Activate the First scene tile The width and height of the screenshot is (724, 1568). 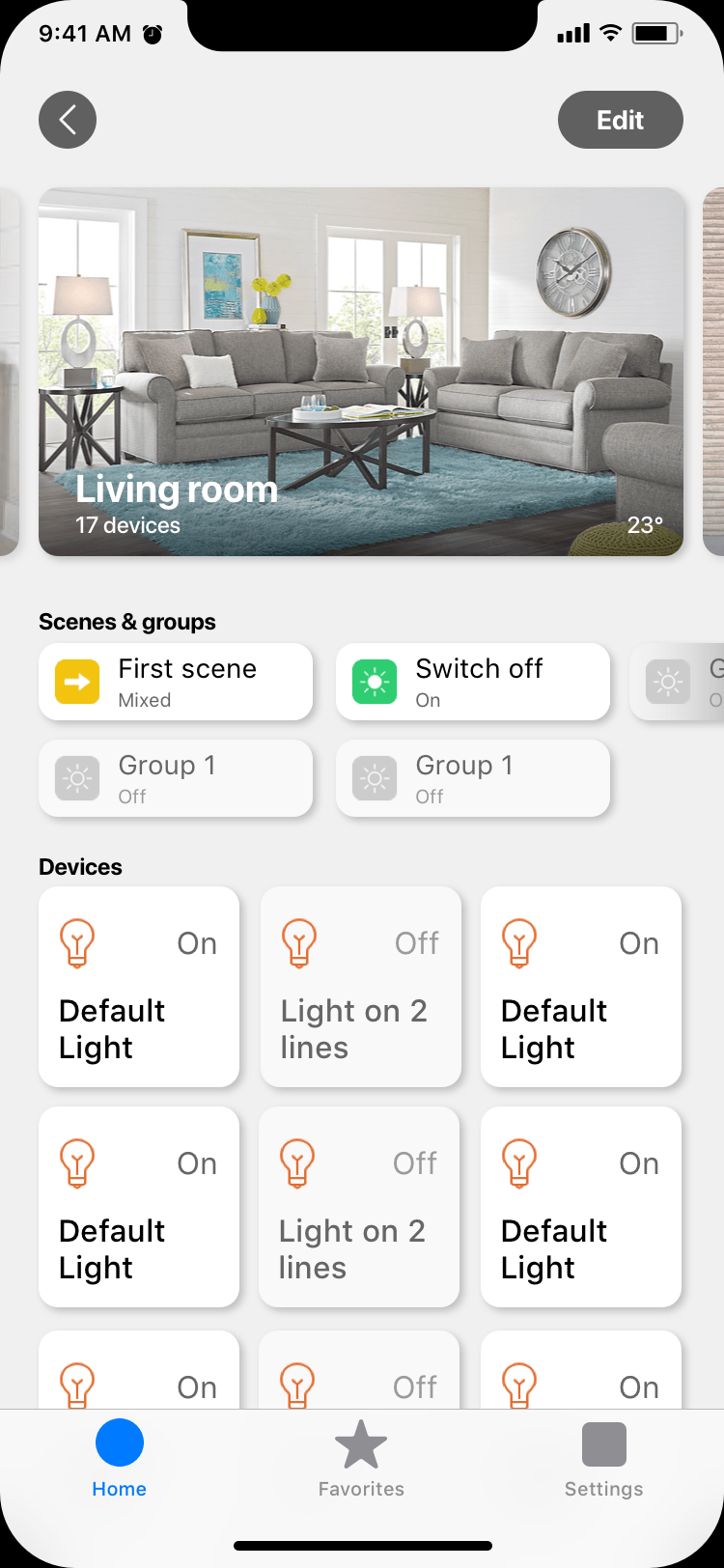pos(176,683)
